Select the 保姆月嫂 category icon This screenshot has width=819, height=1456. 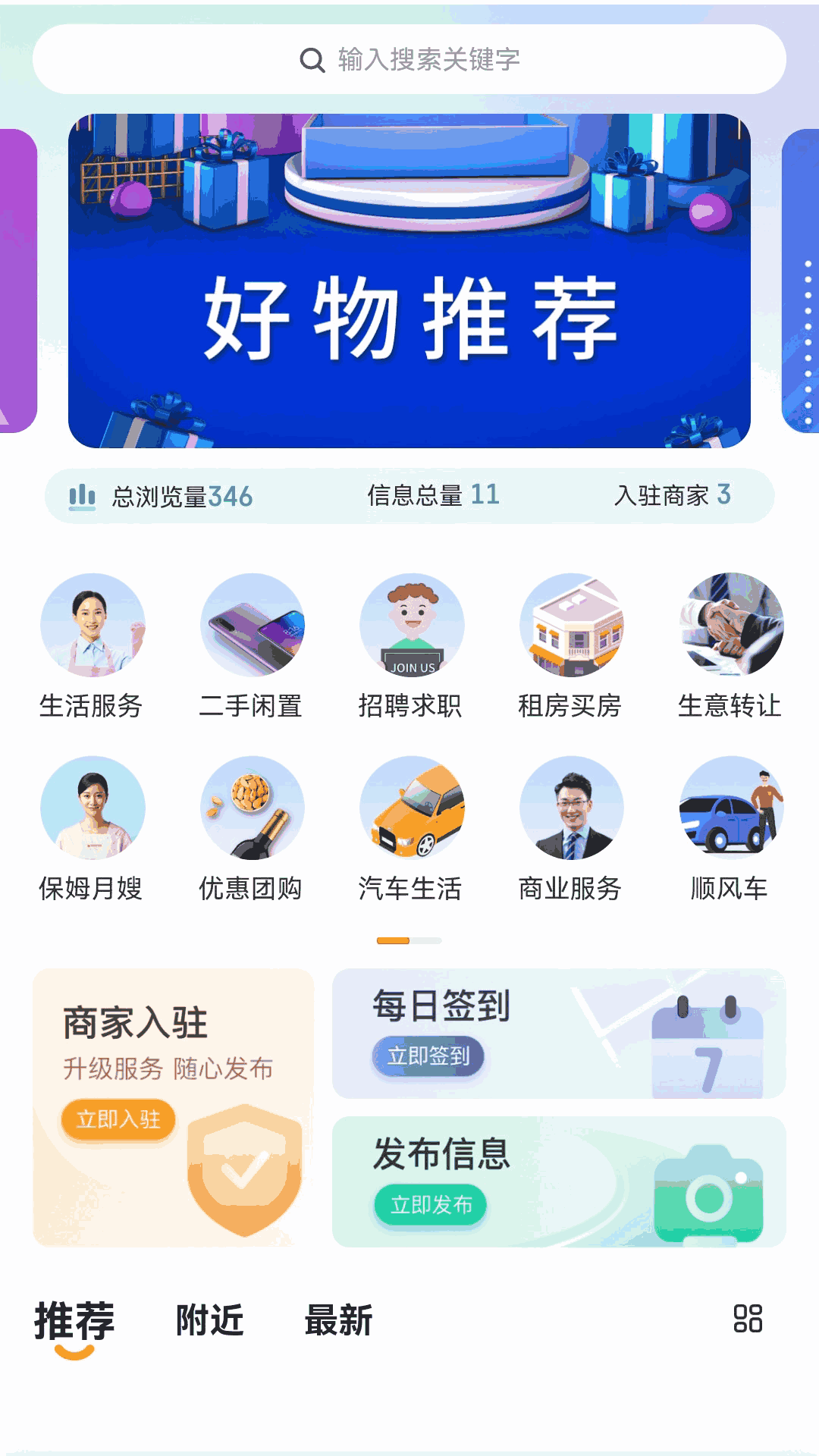click(93, 808)
